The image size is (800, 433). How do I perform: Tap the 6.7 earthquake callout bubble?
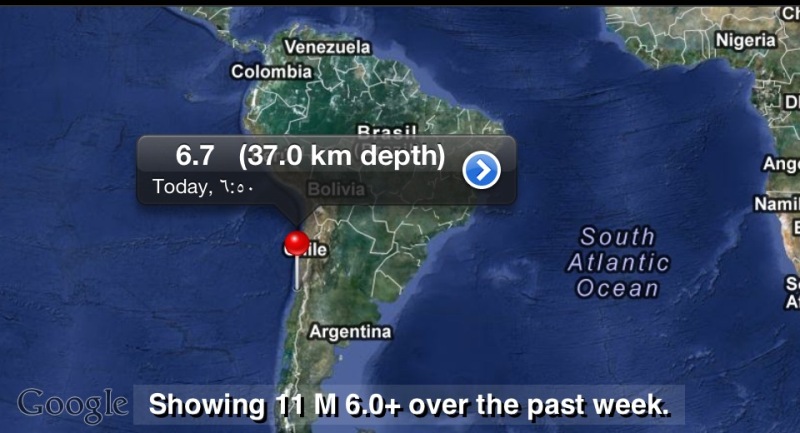(x=300, y=170)
